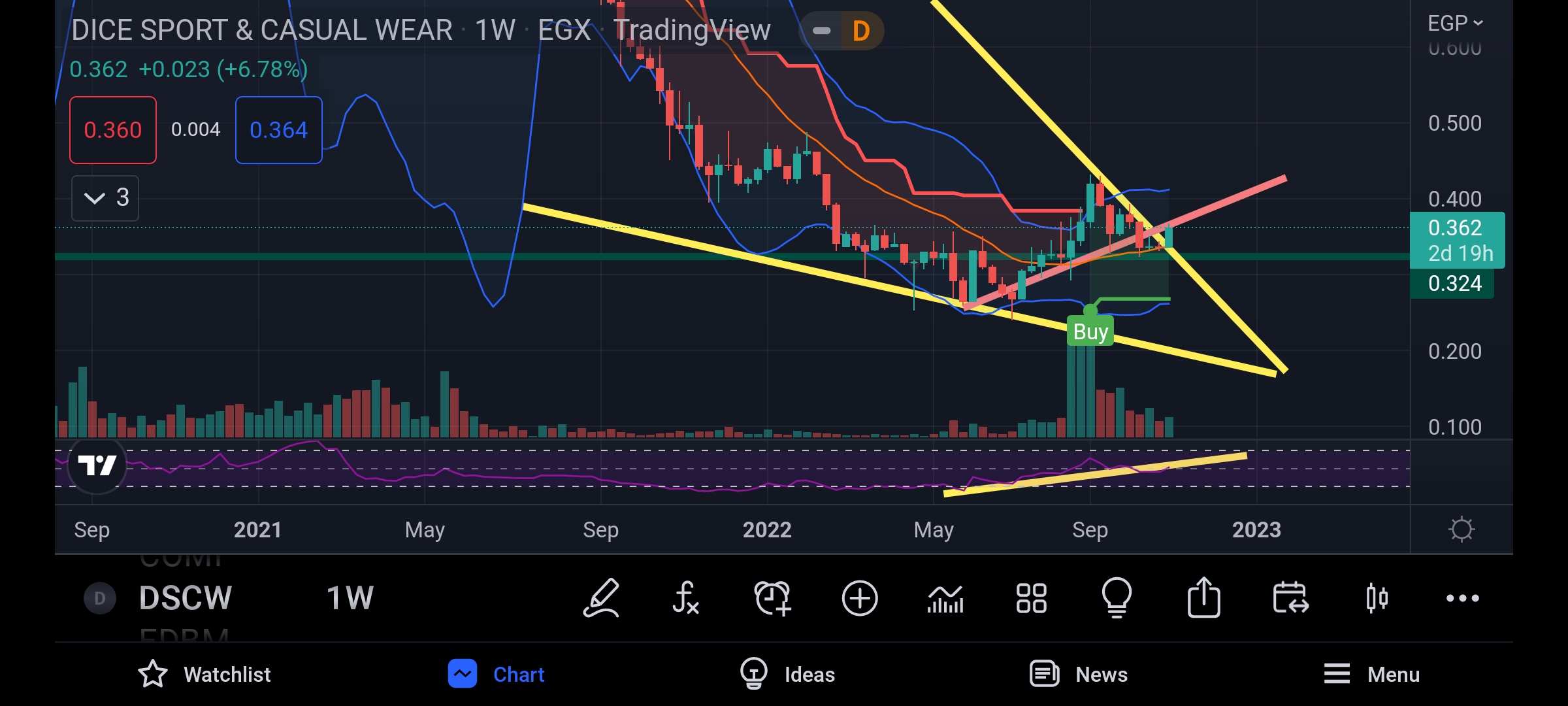Image resolution: width=1568 pixels, height=706 pixels.
Task: Switch to the News tab
Action: pyautogui.click(x=1079, y=674)
